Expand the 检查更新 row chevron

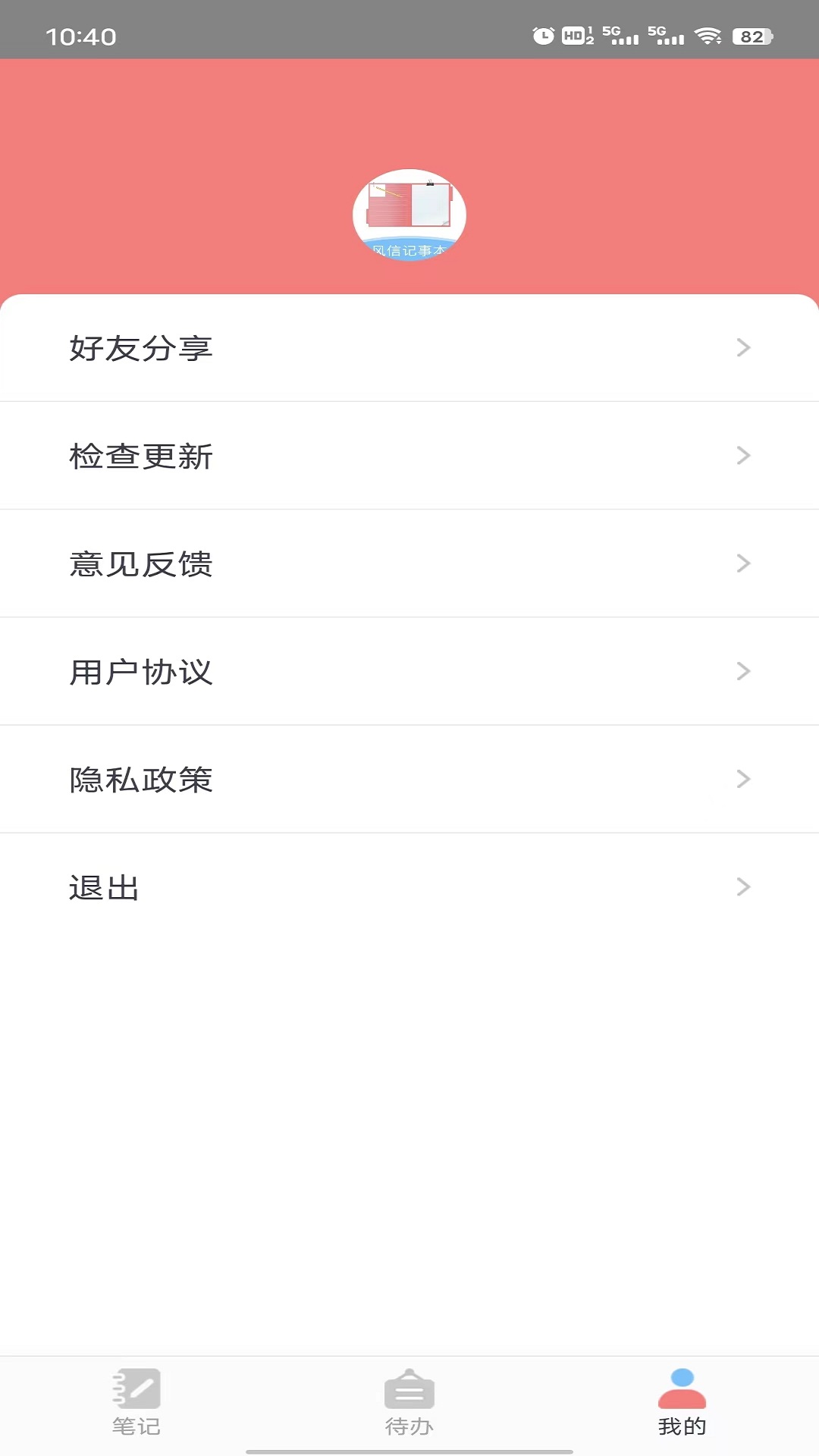742,455
